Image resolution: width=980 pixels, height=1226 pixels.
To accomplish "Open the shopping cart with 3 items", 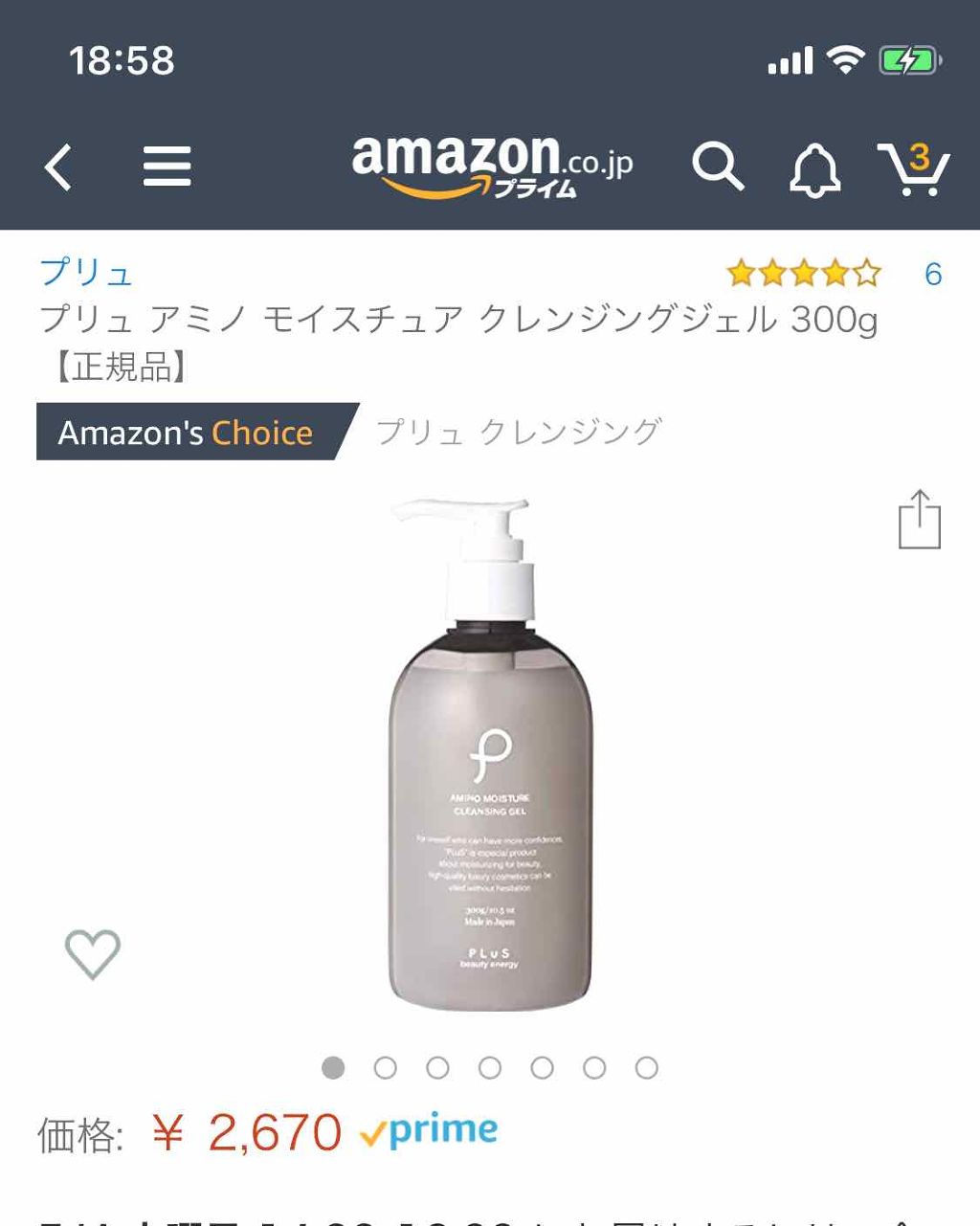I will coord(916,167).
